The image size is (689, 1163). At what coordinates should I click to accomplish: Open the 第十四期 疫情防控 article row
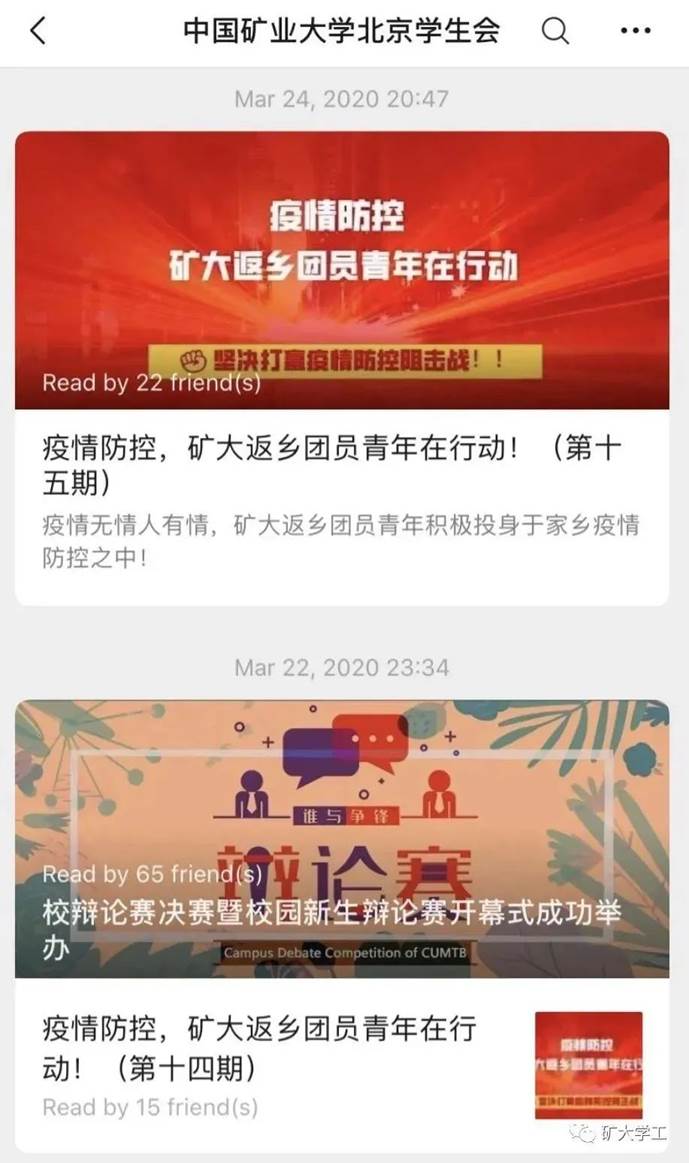click(342, 1065)
